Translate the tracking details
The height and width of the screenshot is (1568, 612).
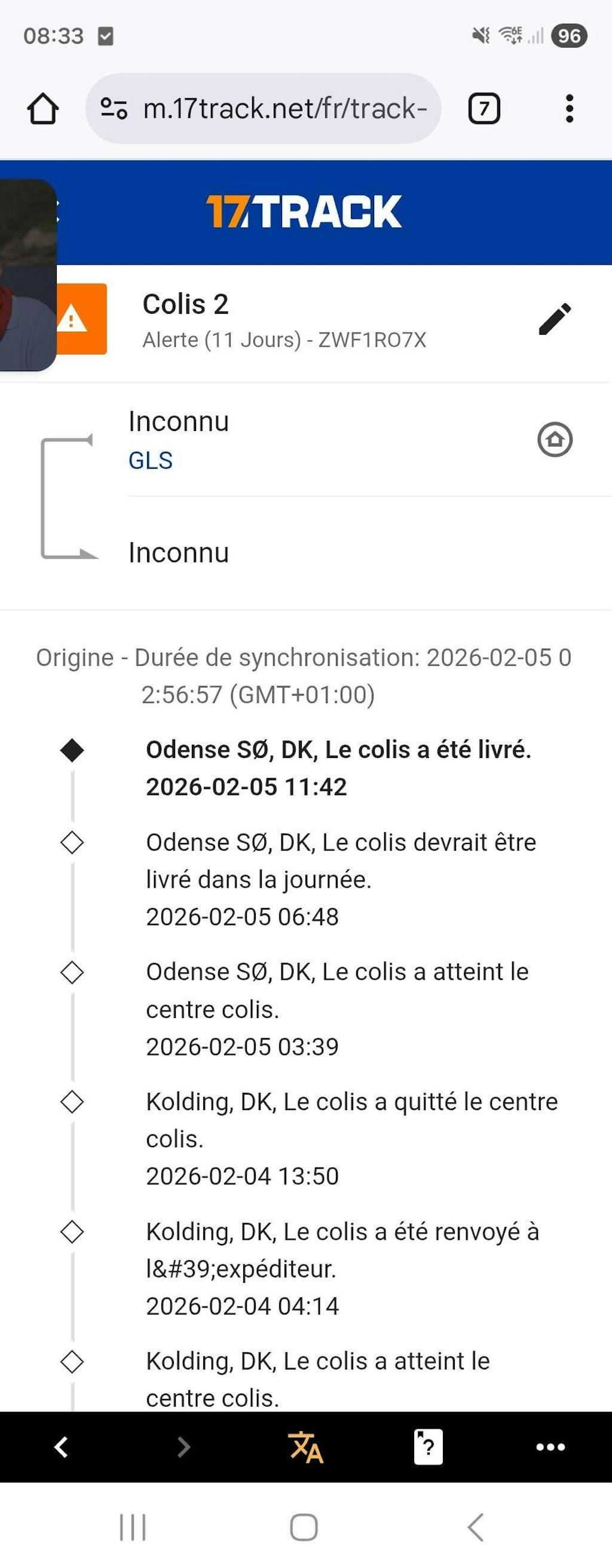click(x=305, y=1446)
